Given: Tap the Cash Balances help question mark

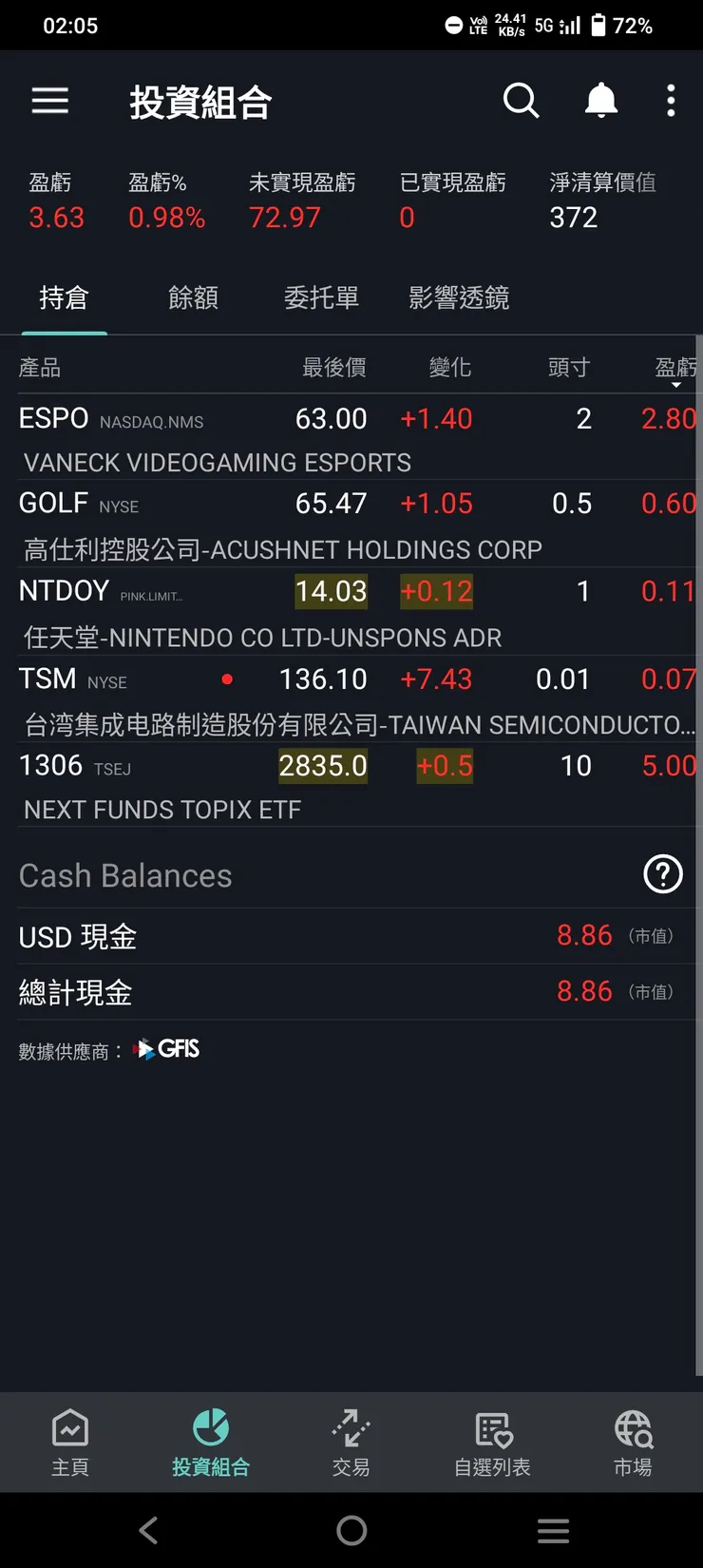Looking at the screenshot, I should point(663,874).
